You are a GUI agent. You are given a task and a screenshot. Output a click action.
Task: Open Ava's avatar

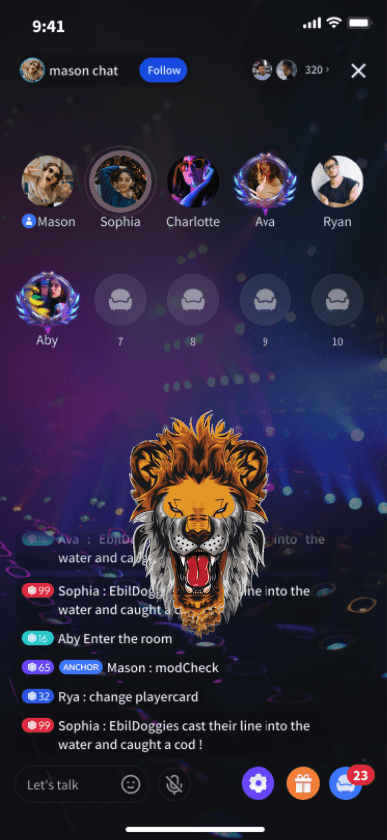point(265,182)
